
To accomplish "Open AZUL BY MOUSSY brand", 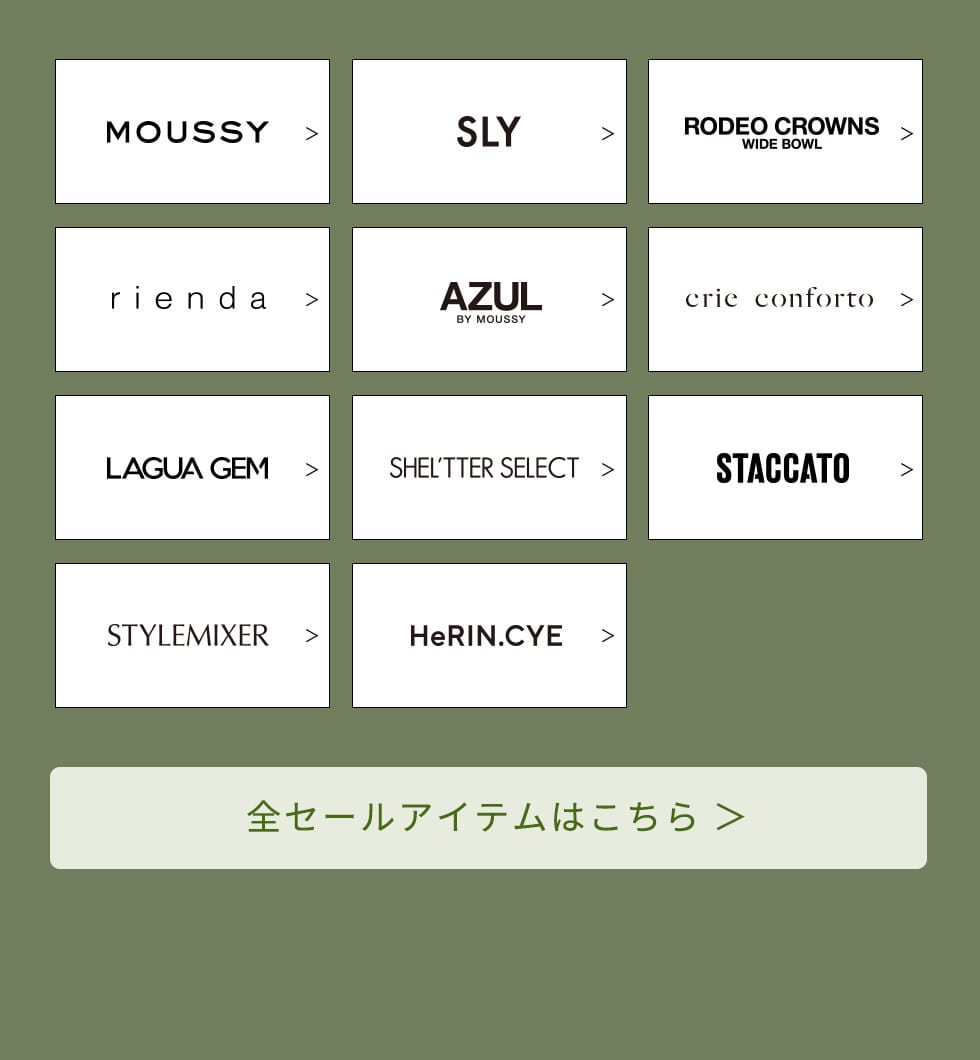I will click(x=489, y=300).
